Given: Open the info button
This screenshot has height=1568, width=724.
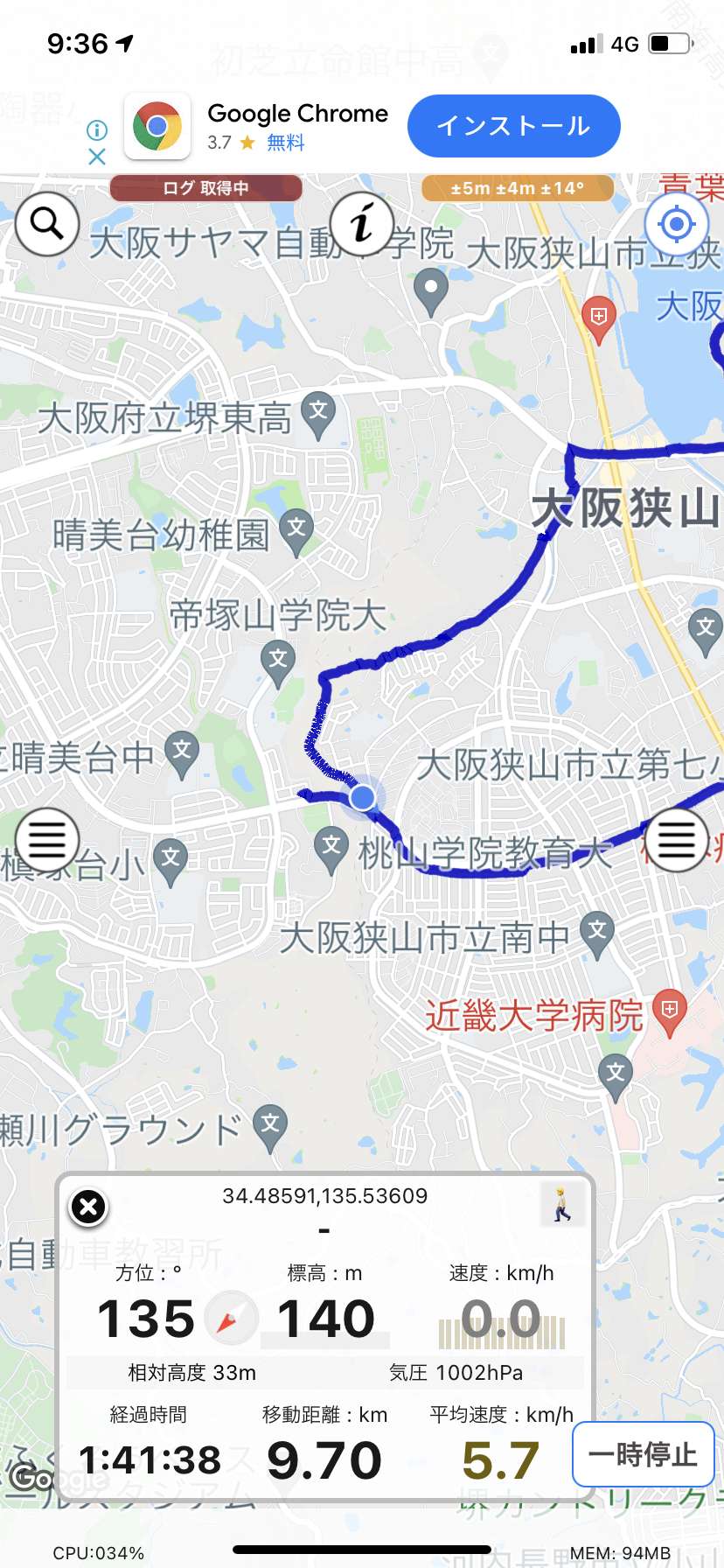Looking at the screenshot, I should click(x=362, y=224).
